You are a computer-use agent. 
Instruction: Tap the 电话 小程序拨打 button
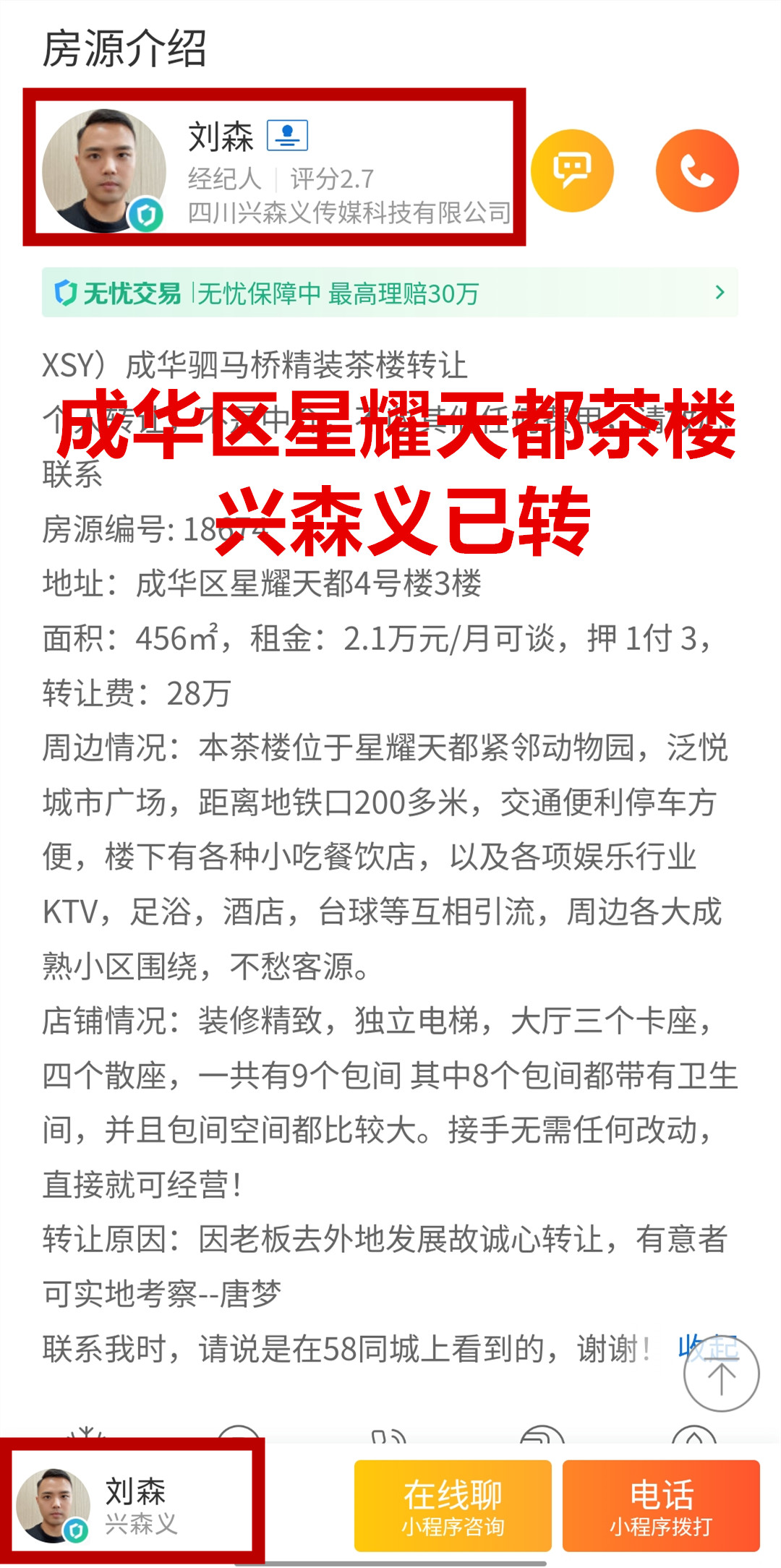[x=661, y=1505]
